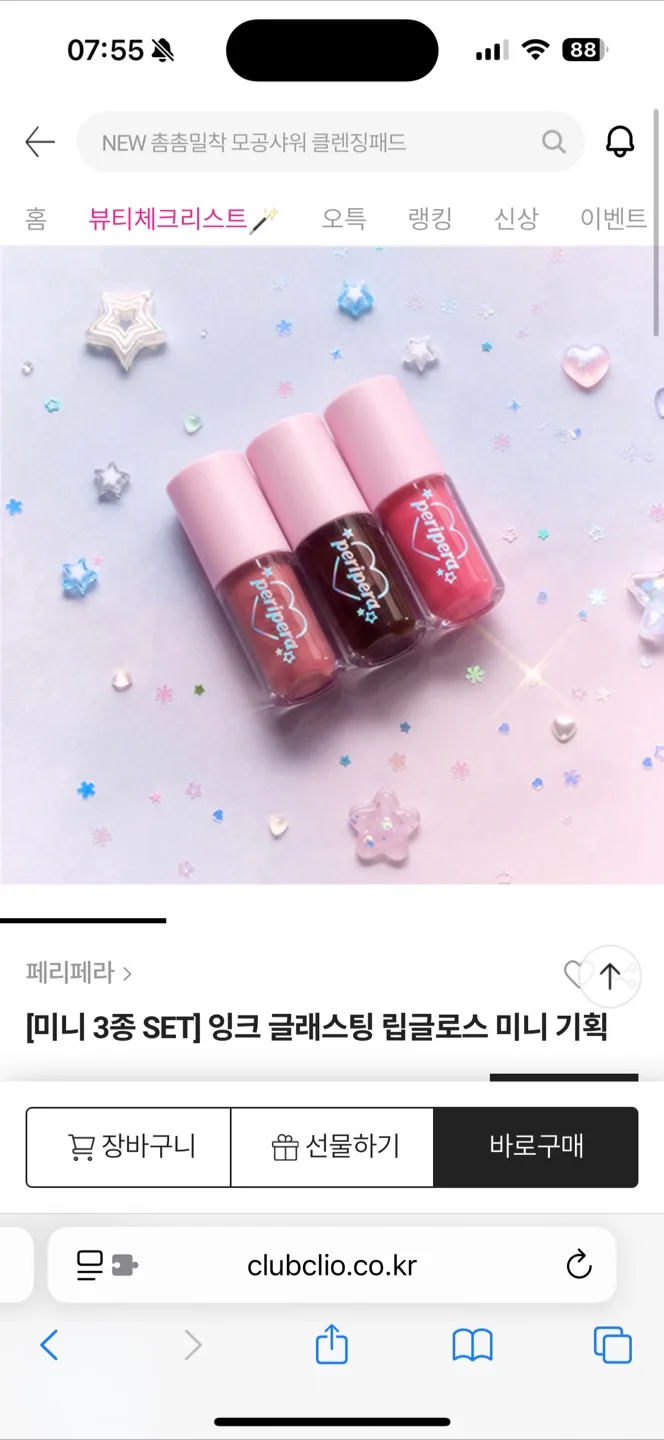View the peripera lip gloss product image

coord(332,565)
